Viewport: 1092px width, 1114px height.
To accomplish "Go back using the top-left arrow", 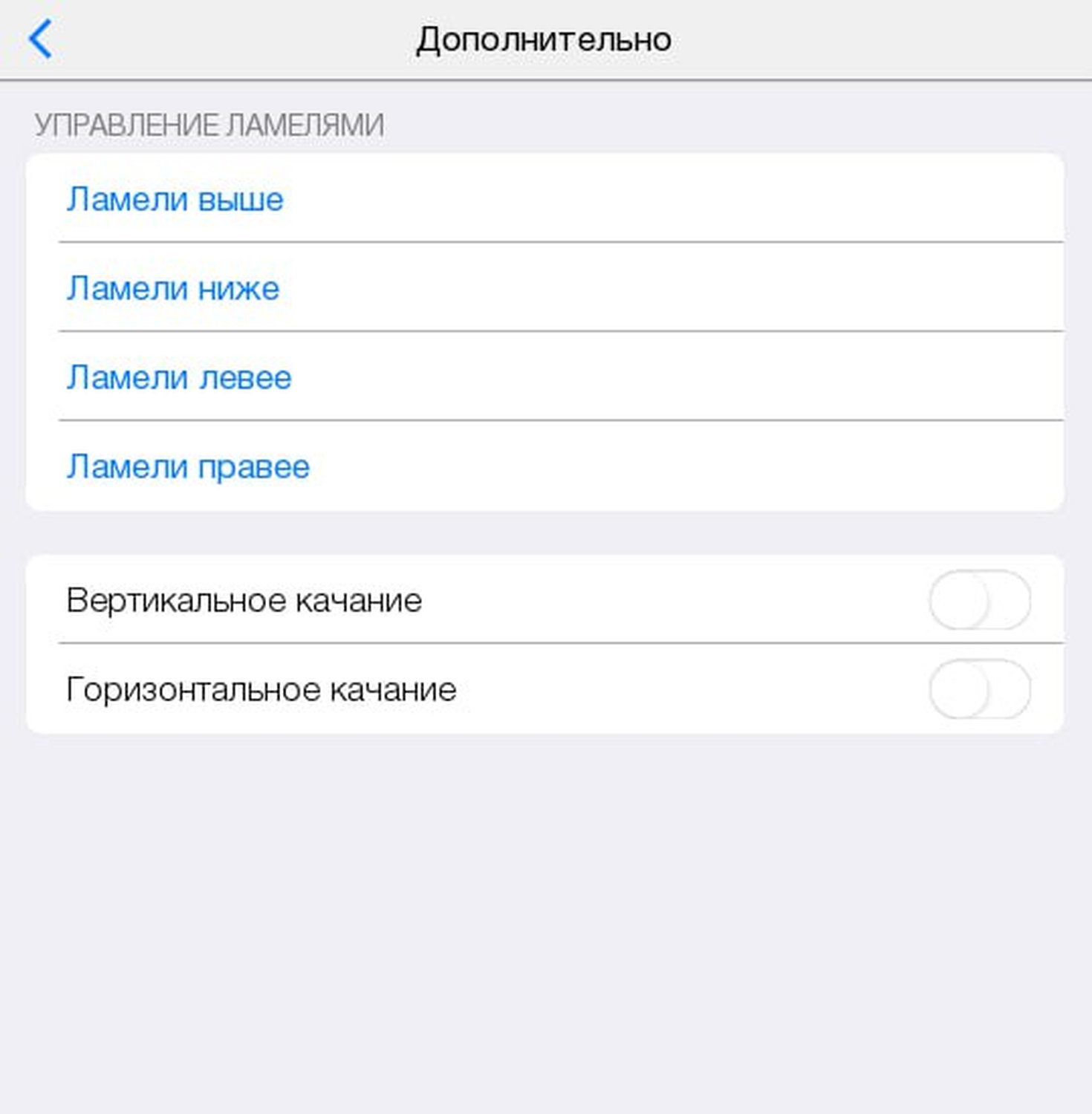I will click(40, 39).
